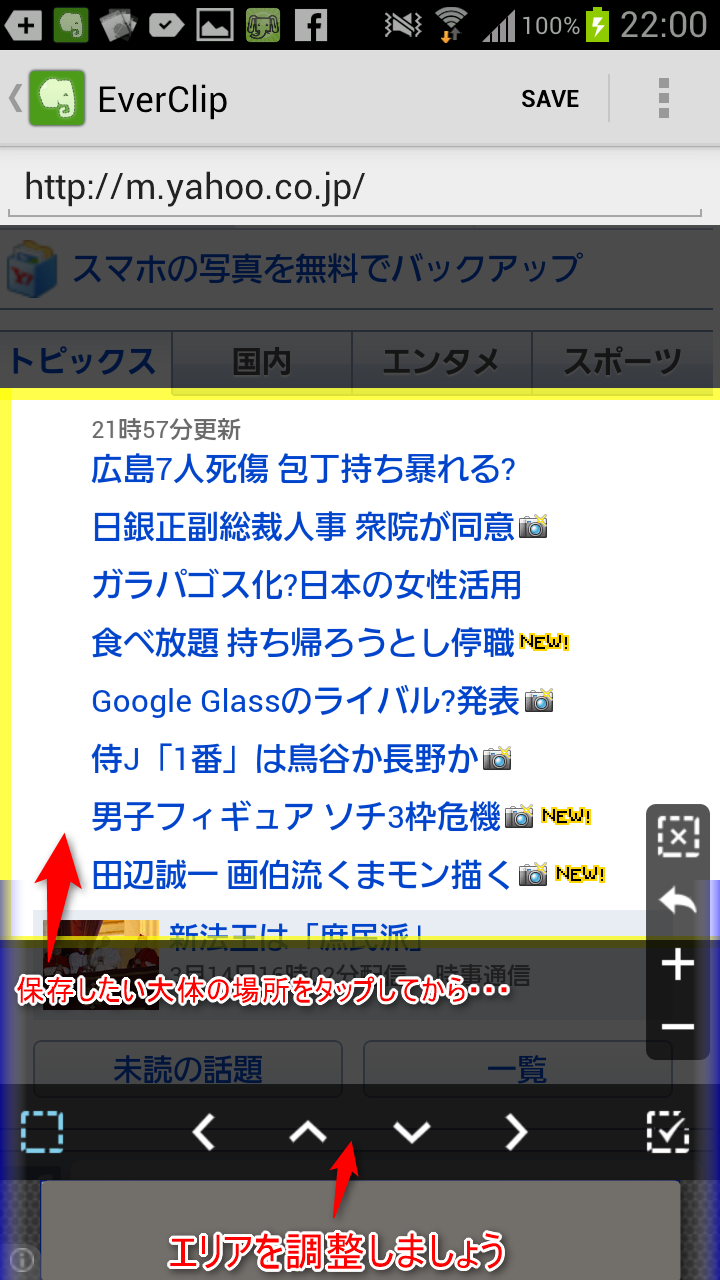
Task: Tap SAVE to clip the page
Action: pos(550,99)
